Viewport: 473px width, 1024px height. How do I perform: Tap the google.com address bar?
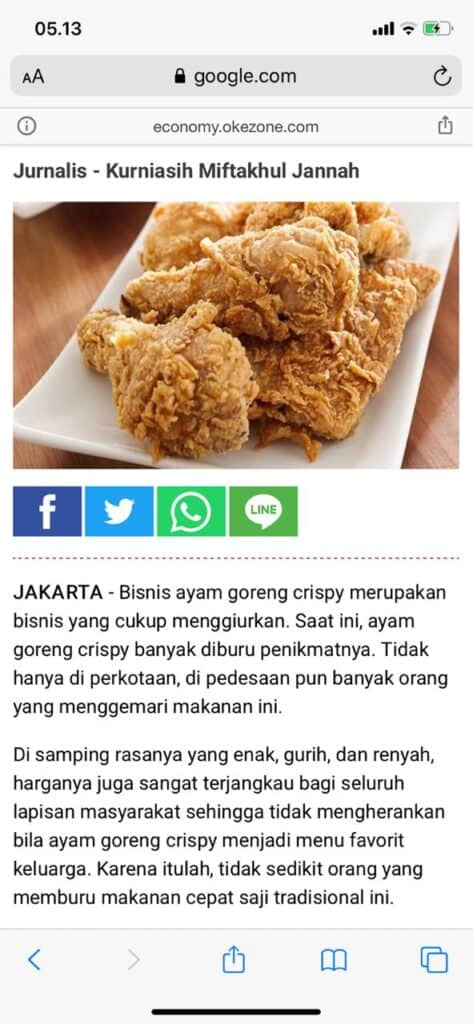[x=236, y=76]
